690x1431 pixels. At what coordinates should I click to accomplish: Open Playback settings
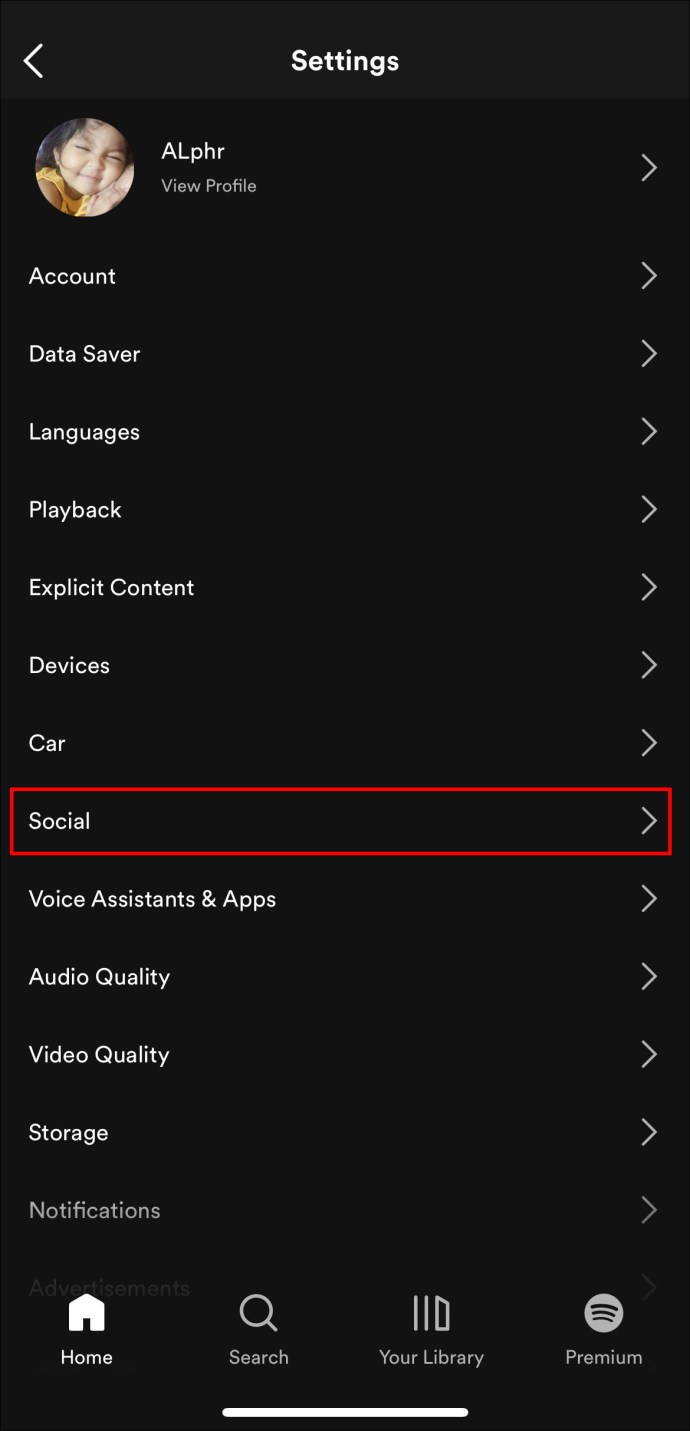pos(76,510)
